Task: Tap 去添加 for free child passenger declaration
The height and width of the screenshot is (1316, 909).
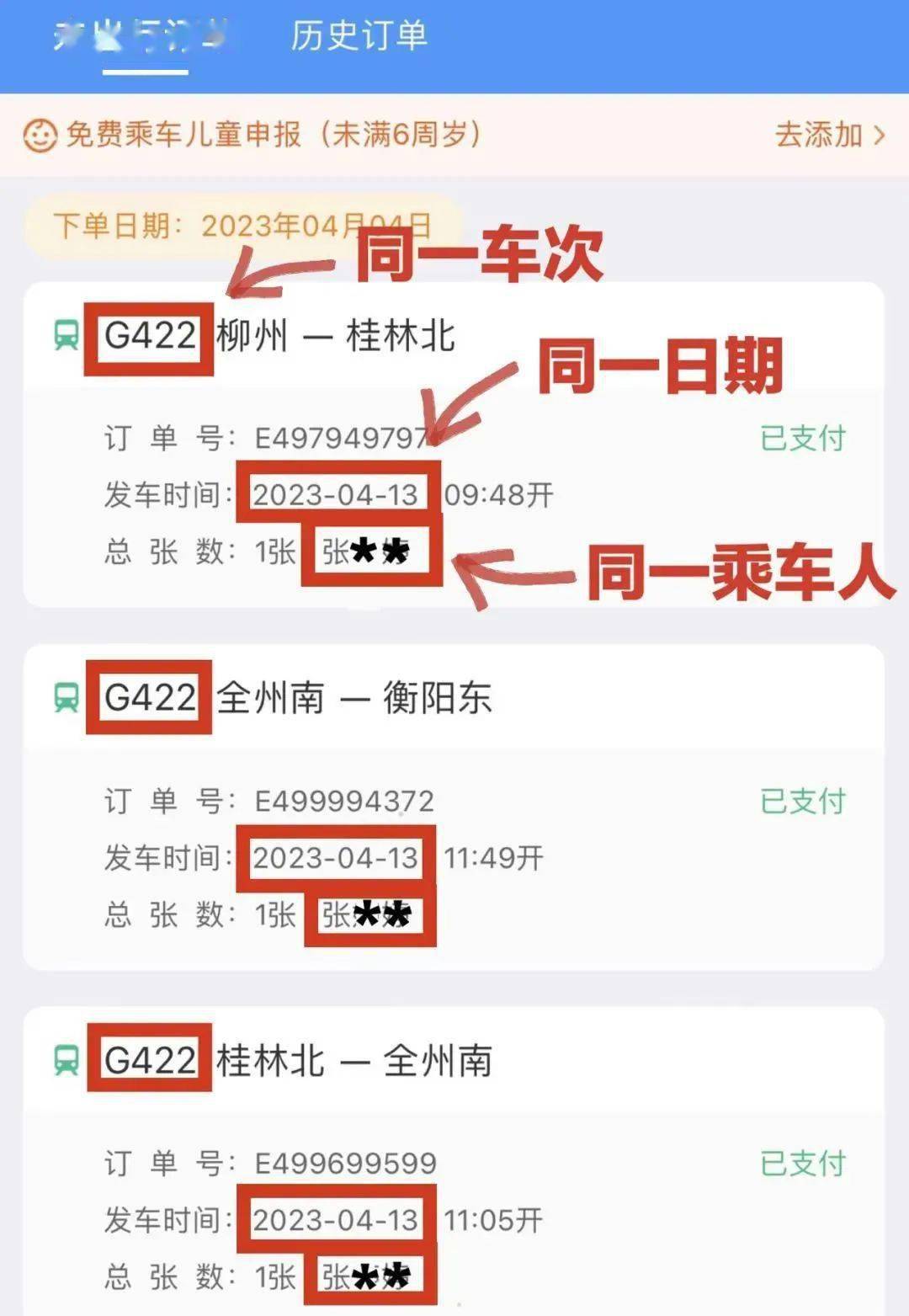Action: click(829, 135)
